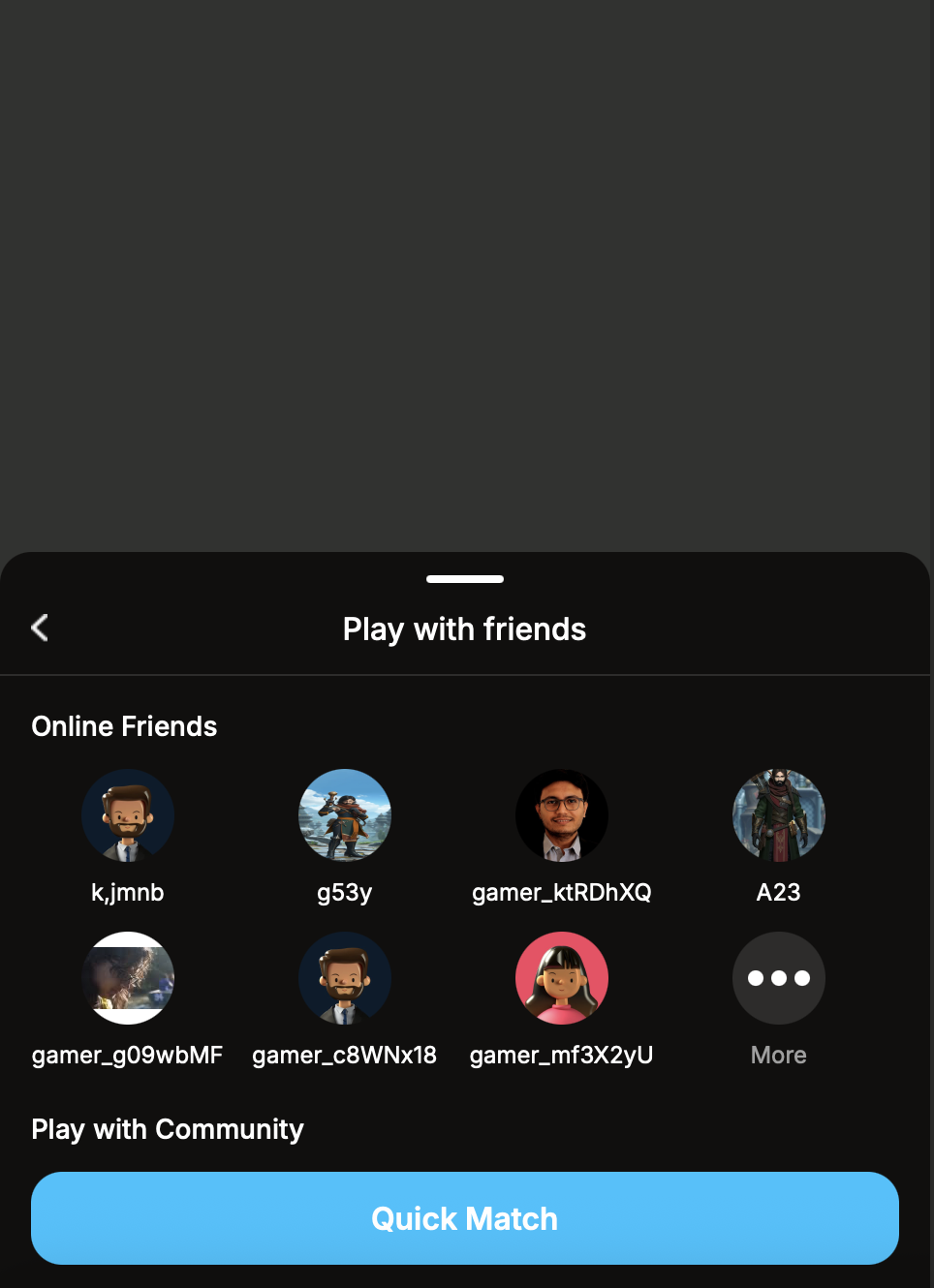934x1288 pixels.
Task: Pick friend A23
Action: 779,815
